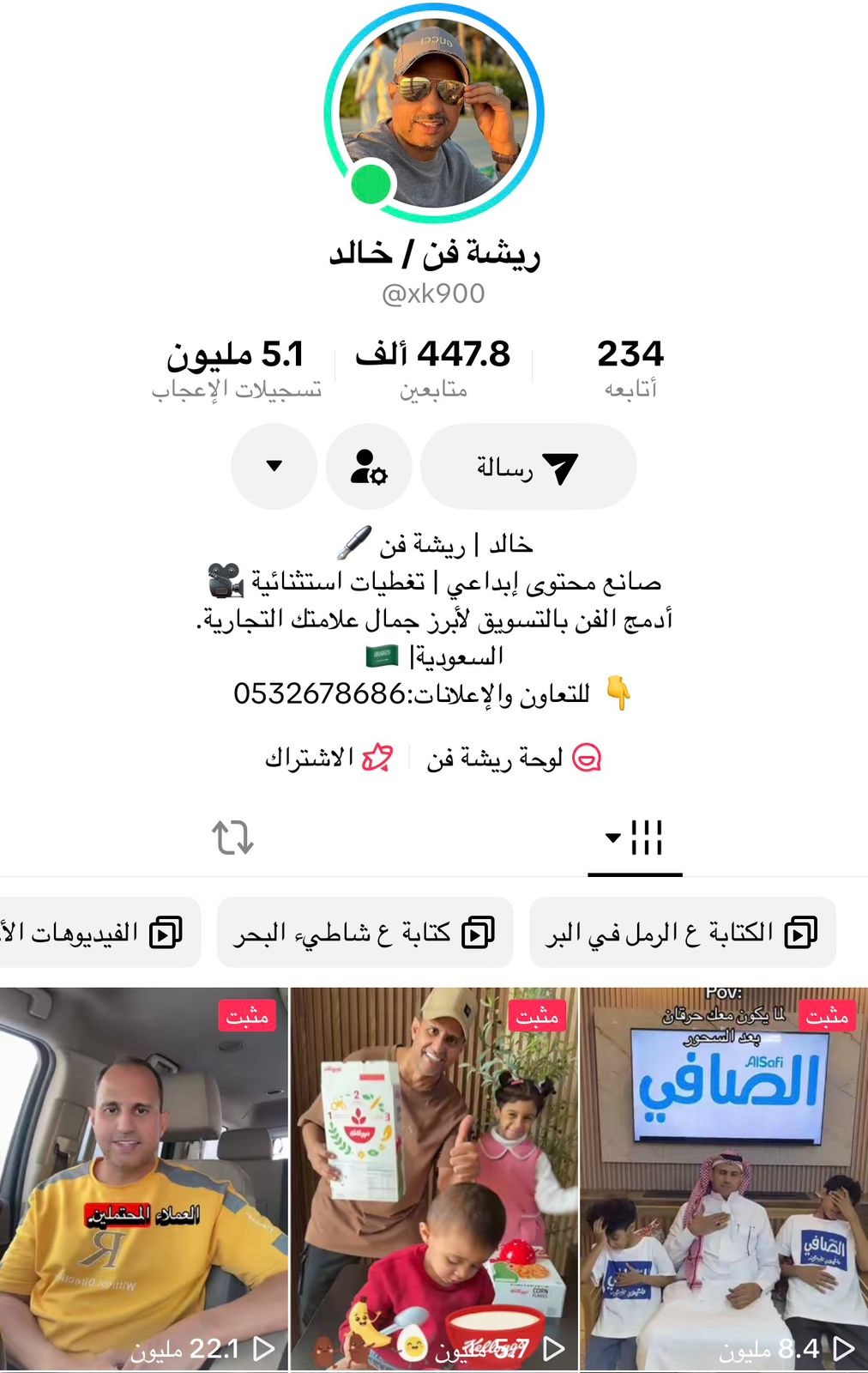Open the 5.1 مليون likes count
This screenshot has height=1373, width=868.
click(x=237, y=367)
